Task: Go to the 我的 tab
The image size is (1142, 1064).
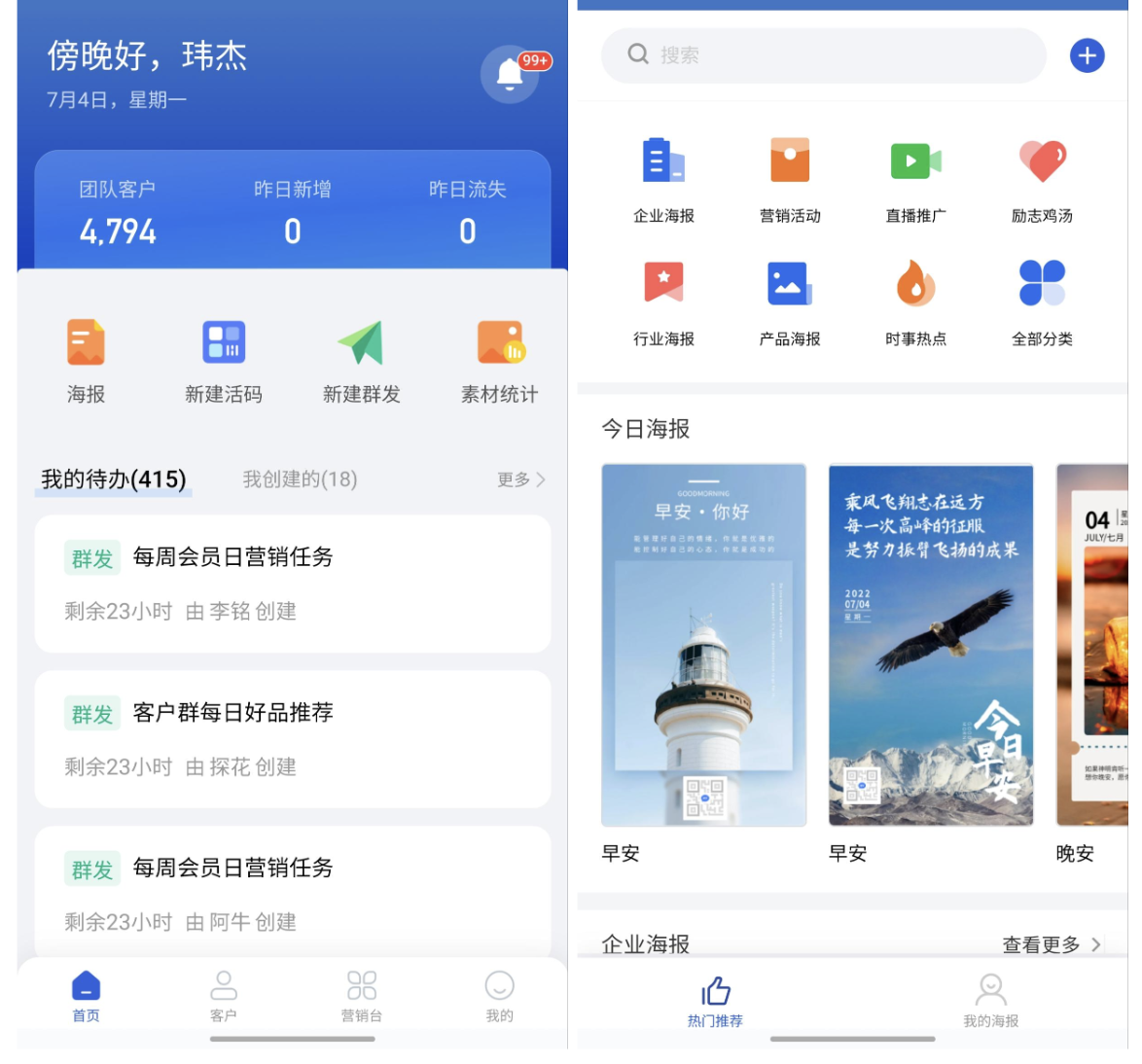Action: [x=499, y=996]
